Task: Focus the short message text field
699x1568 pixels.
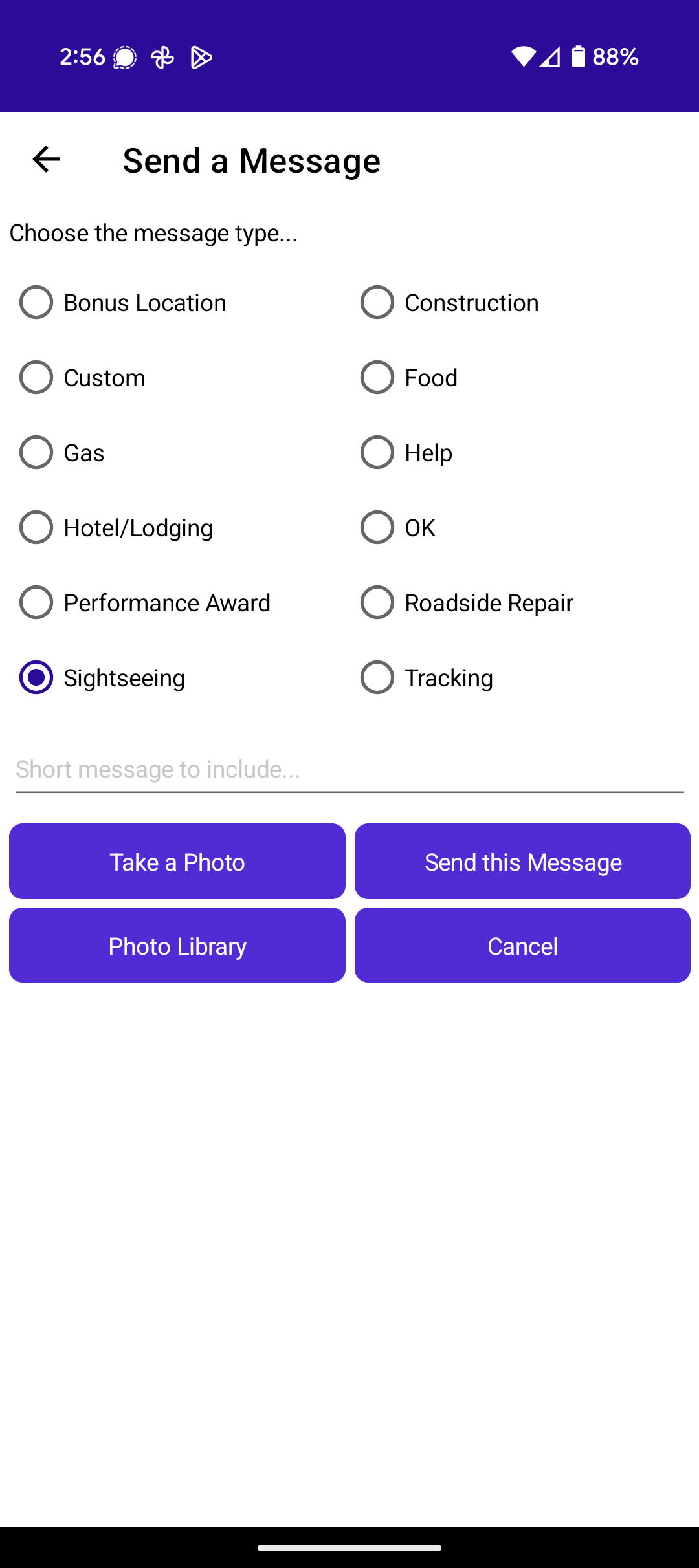Action: pyautogui.click(x=349, y=769)
